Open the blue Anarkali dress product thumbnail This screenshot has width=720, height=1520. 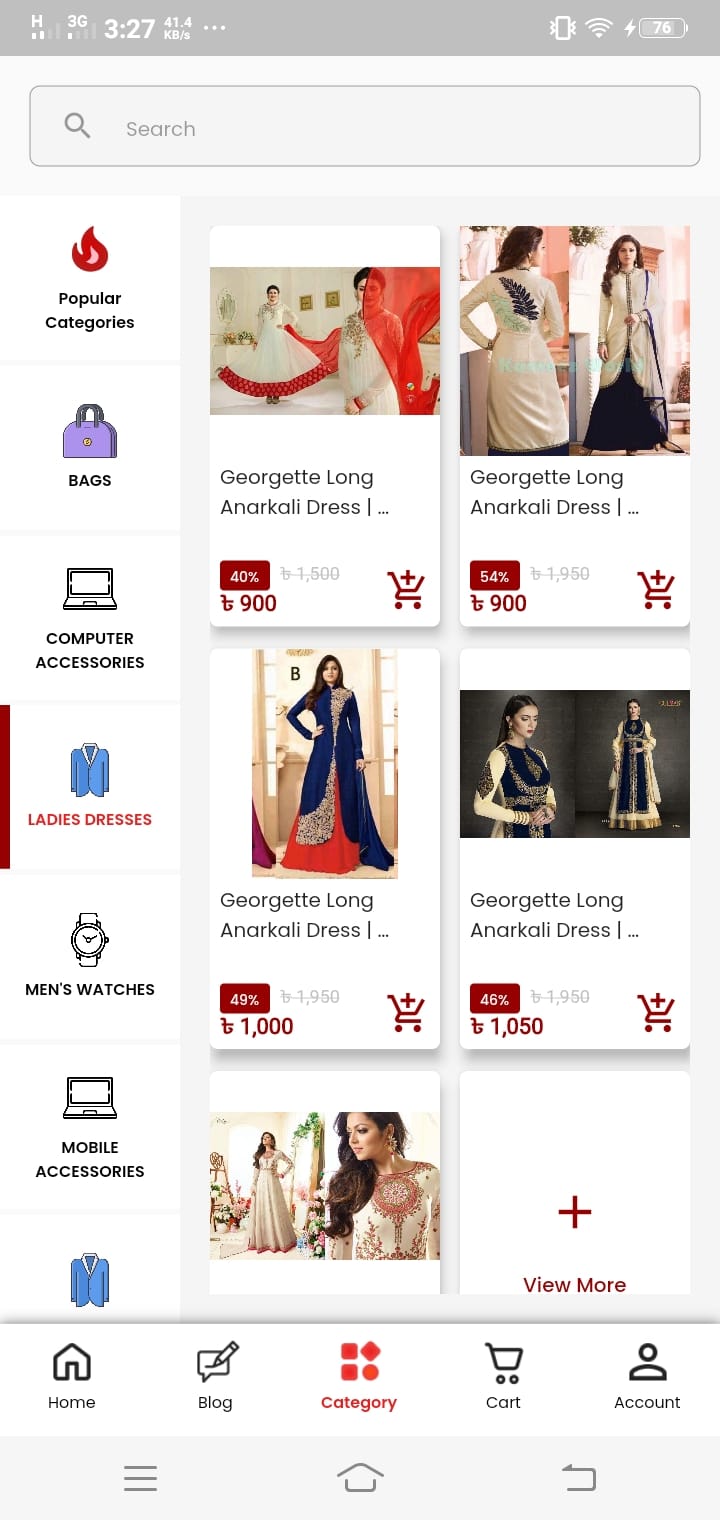click(324, 763)
